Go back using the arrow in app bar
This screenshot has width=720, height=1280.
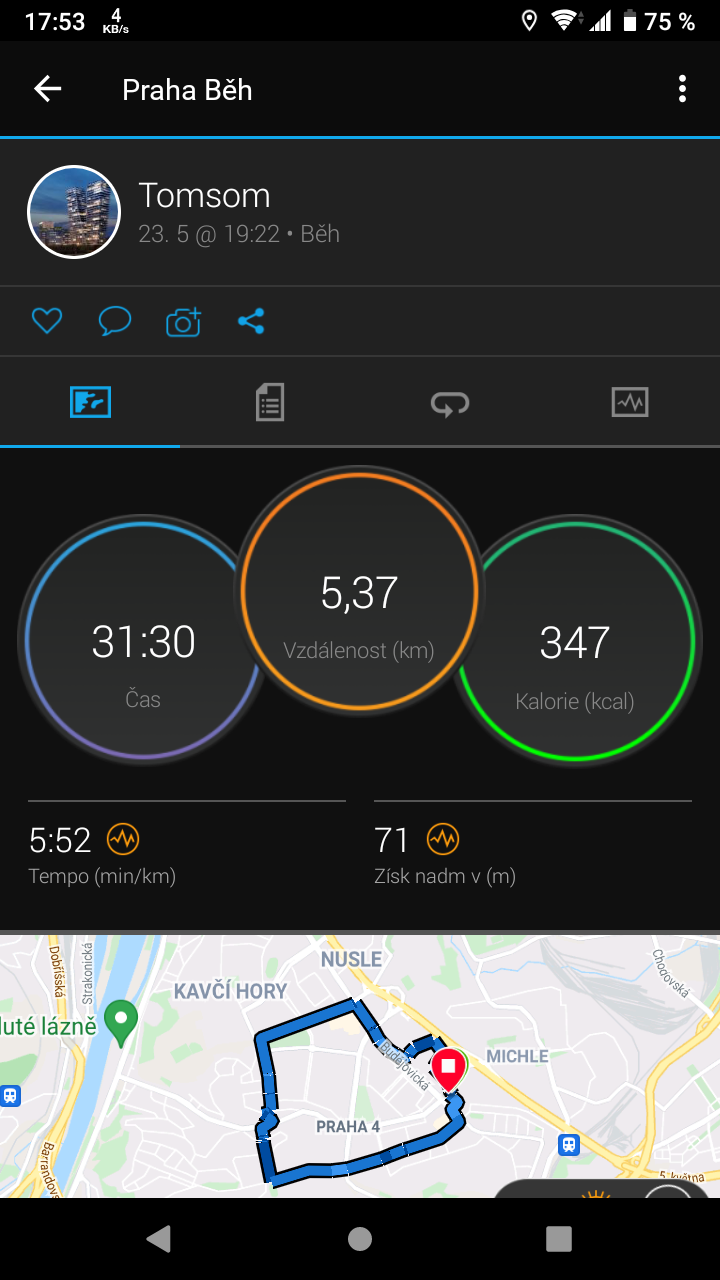click(47, 89)
